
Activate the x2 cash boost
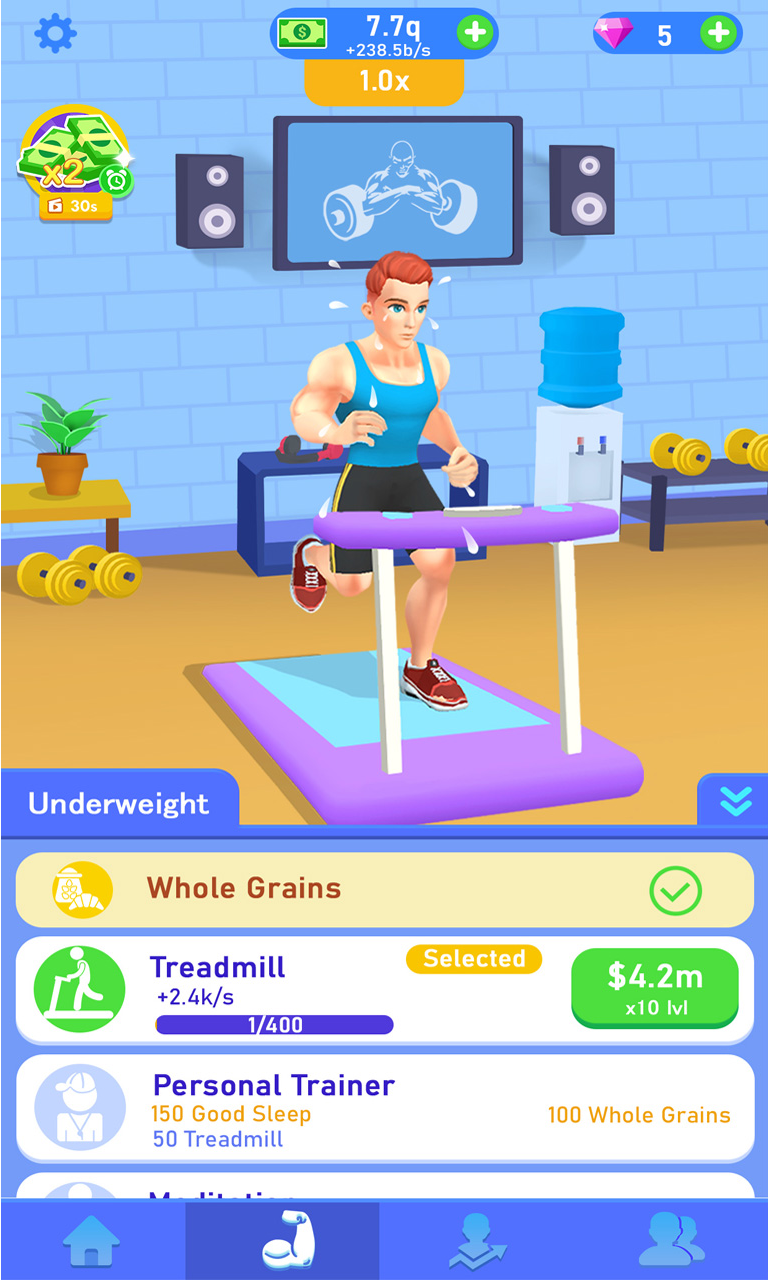tap(73, 162)
